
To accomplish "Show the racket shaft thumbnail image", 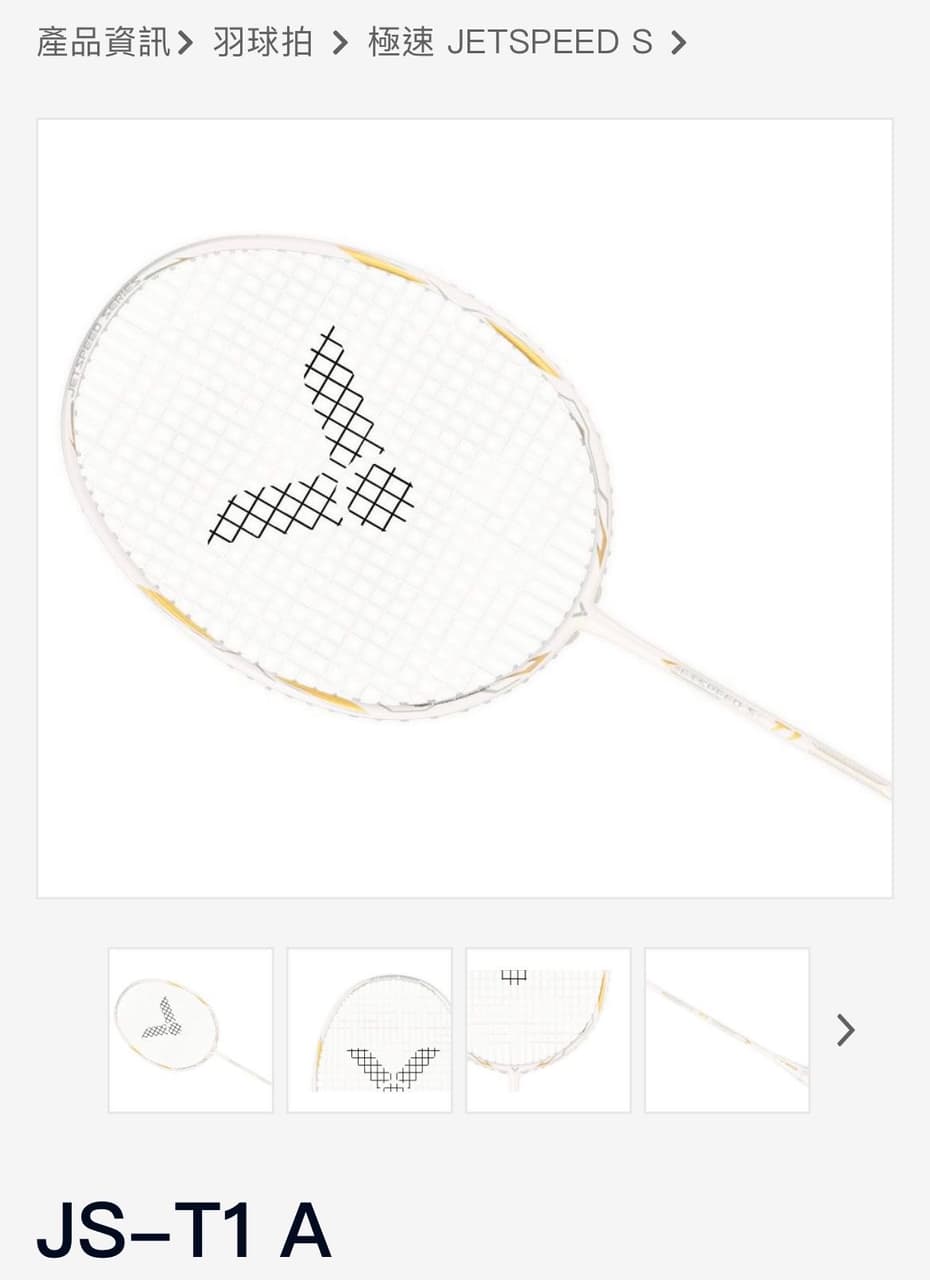I will [x=727, y=1030].
